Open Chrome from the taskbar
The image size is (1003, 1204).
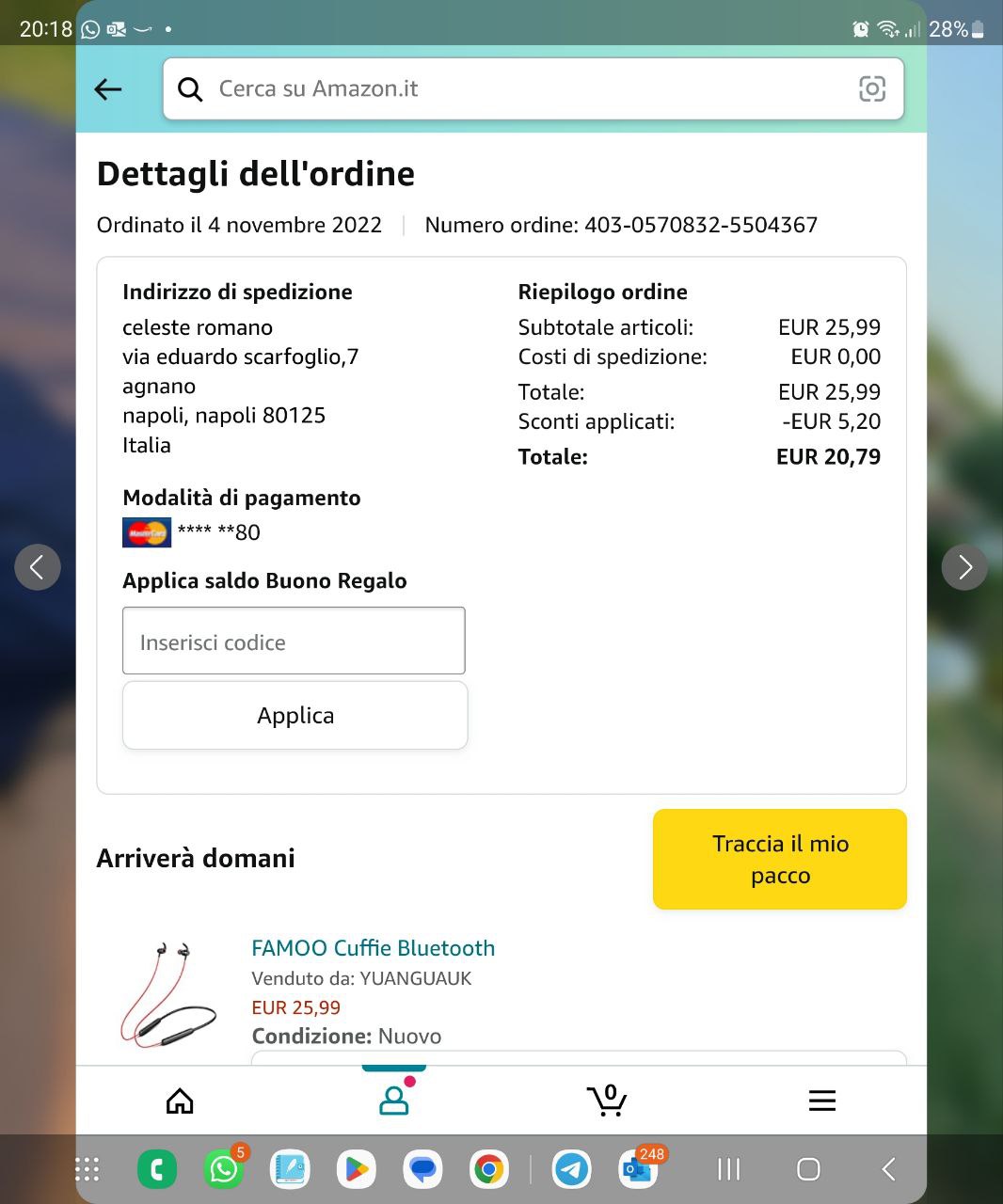pos(488,1169)
